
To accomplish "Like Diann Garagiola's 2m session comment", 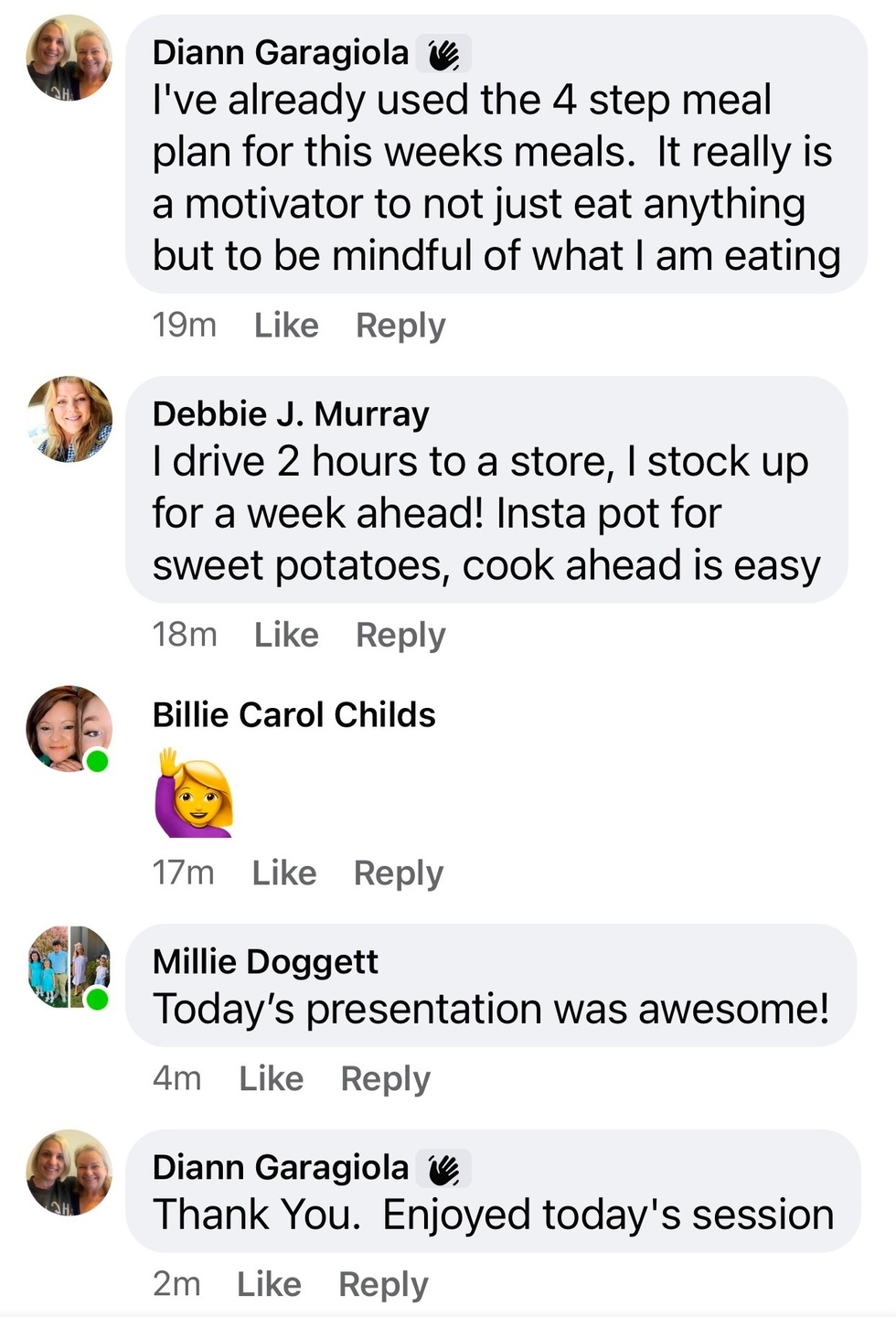I will point(269,1285).
